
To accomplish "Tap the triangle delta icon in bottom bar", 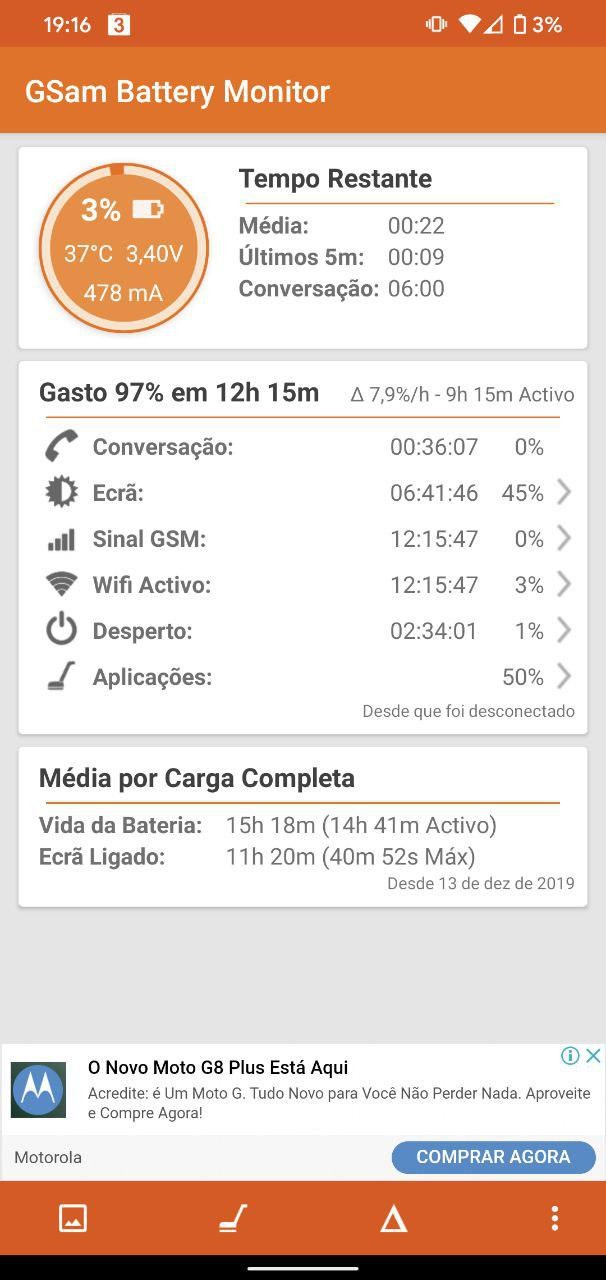I will tap(394, 1218).
